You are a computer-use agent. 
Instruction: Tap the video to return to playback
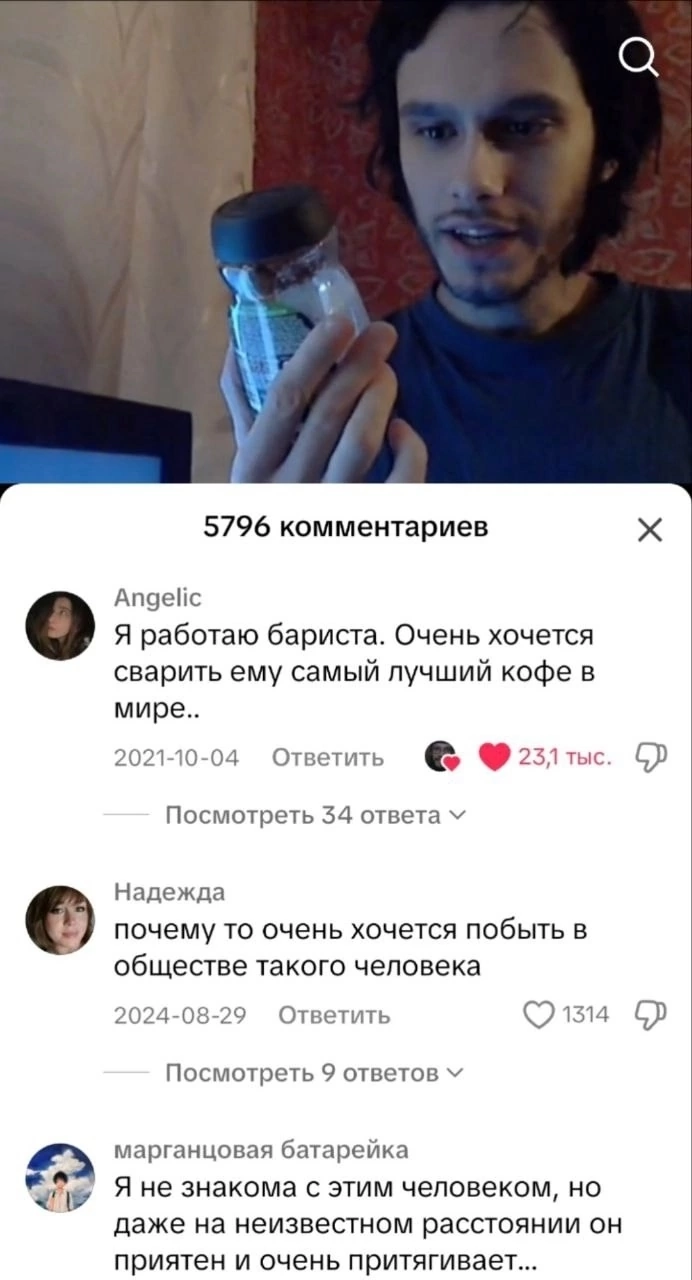point(346,240)
